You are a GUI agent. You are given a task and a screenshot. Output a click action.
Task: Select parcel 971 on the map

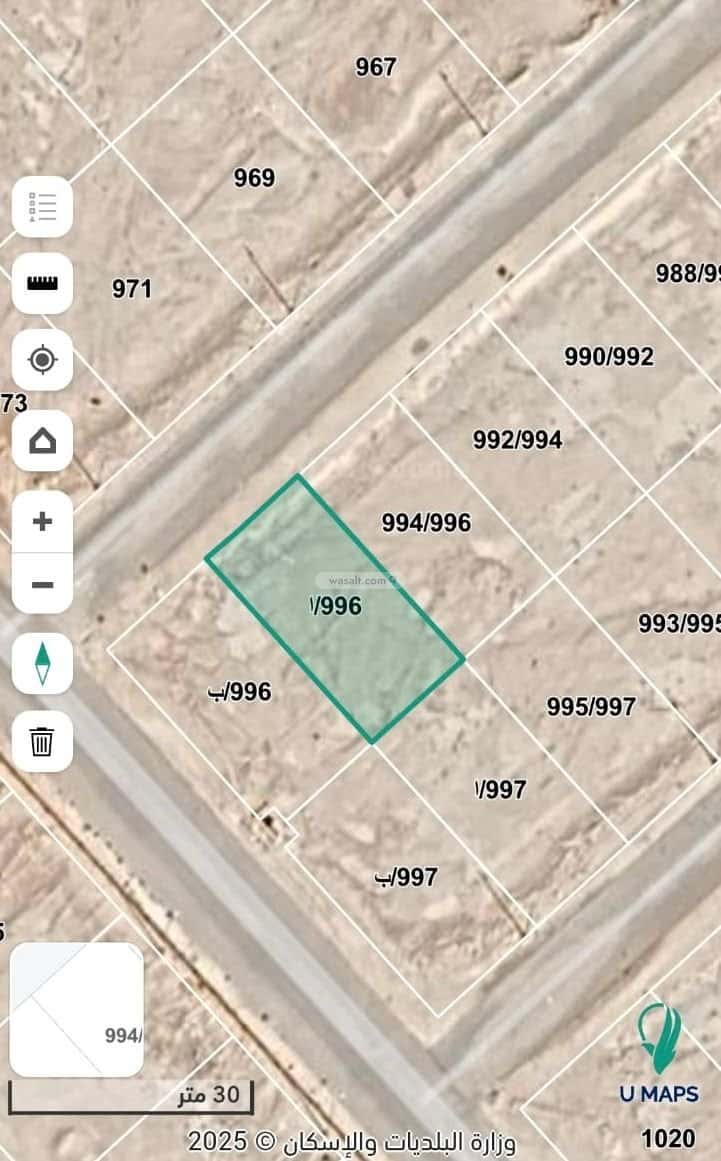click(133, 289)
